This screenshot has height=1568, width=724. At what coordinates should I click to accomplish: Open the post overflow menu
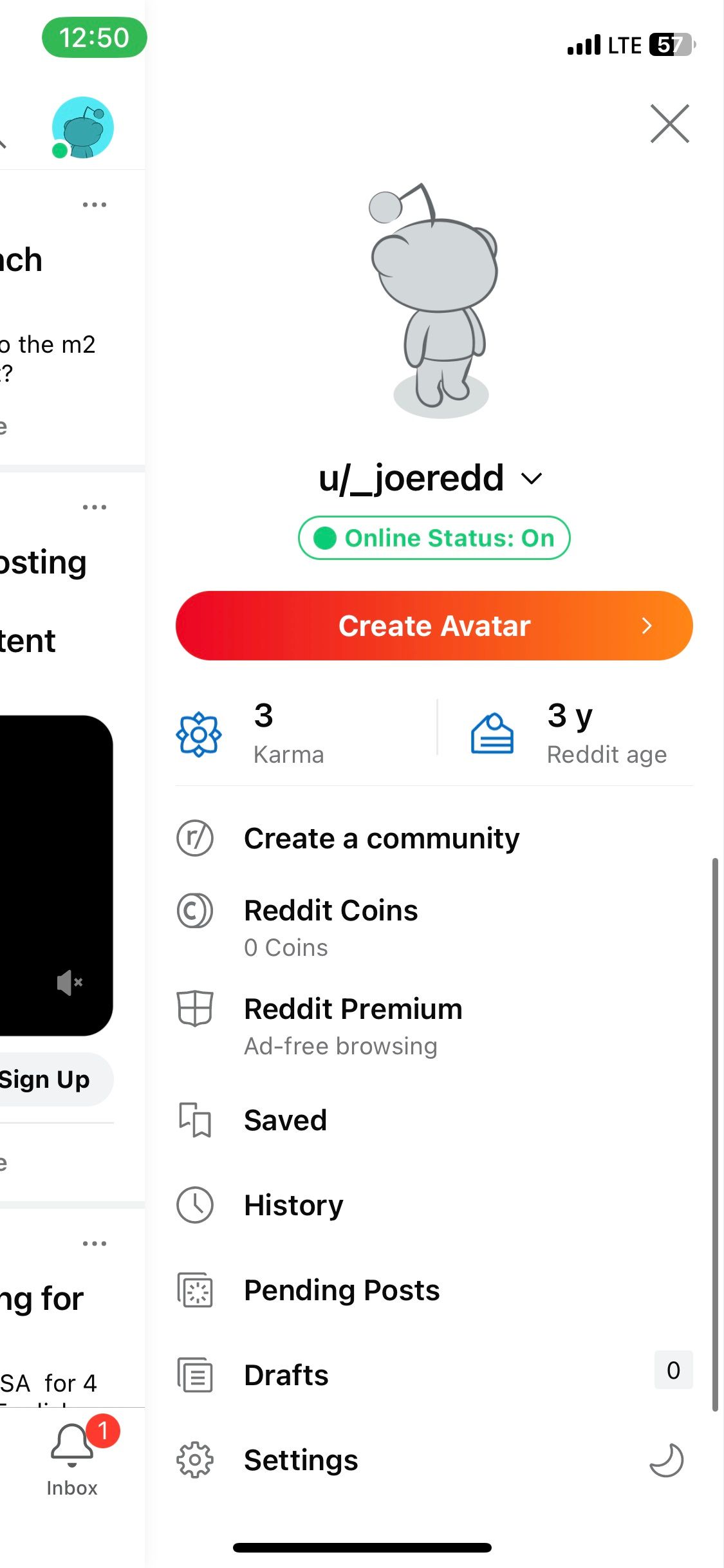click(95, 203)
